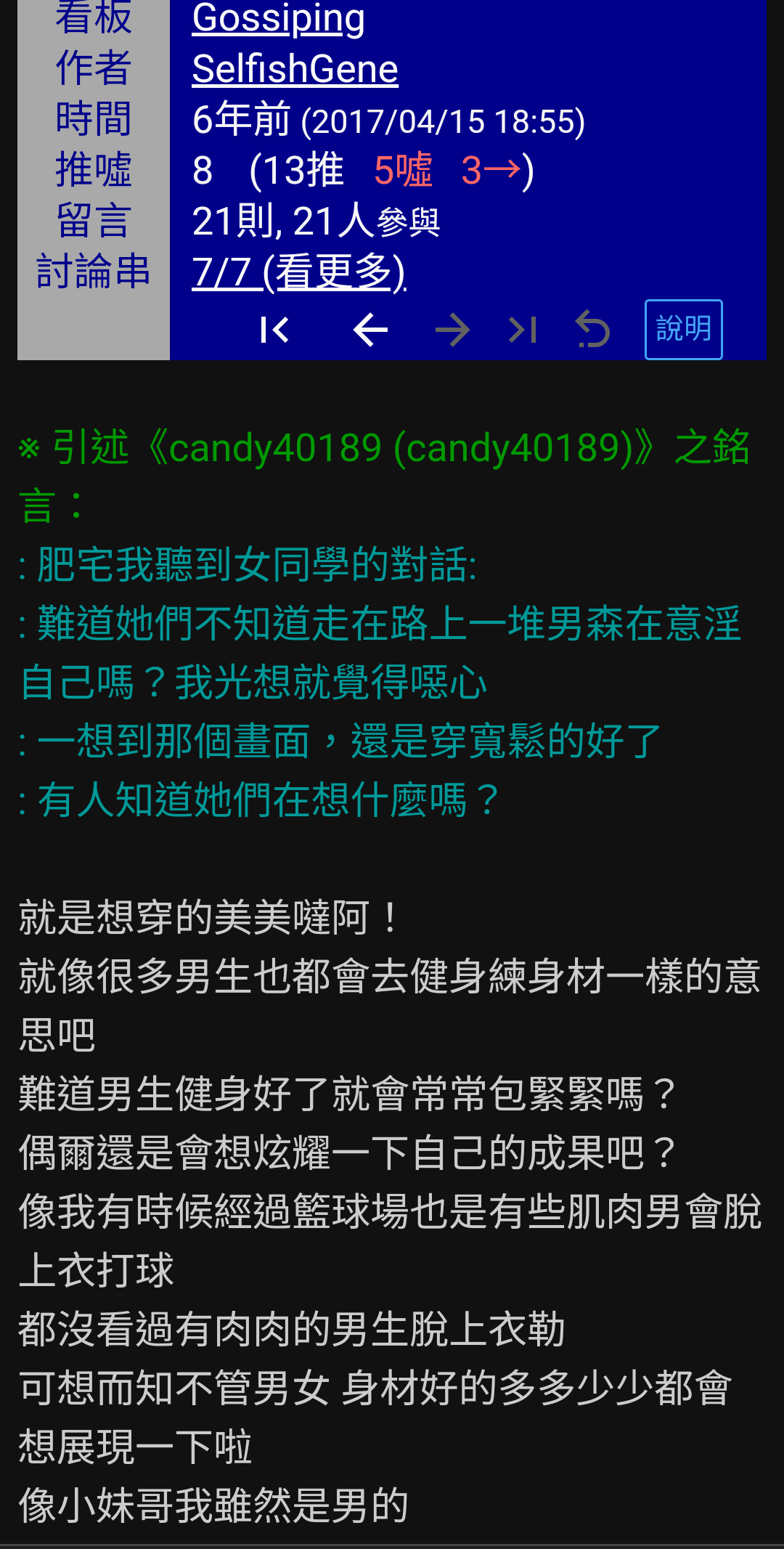Jump to the last article in thread
The height and width of the screenshot is (1549, 784).
click(x=523, y=330)
